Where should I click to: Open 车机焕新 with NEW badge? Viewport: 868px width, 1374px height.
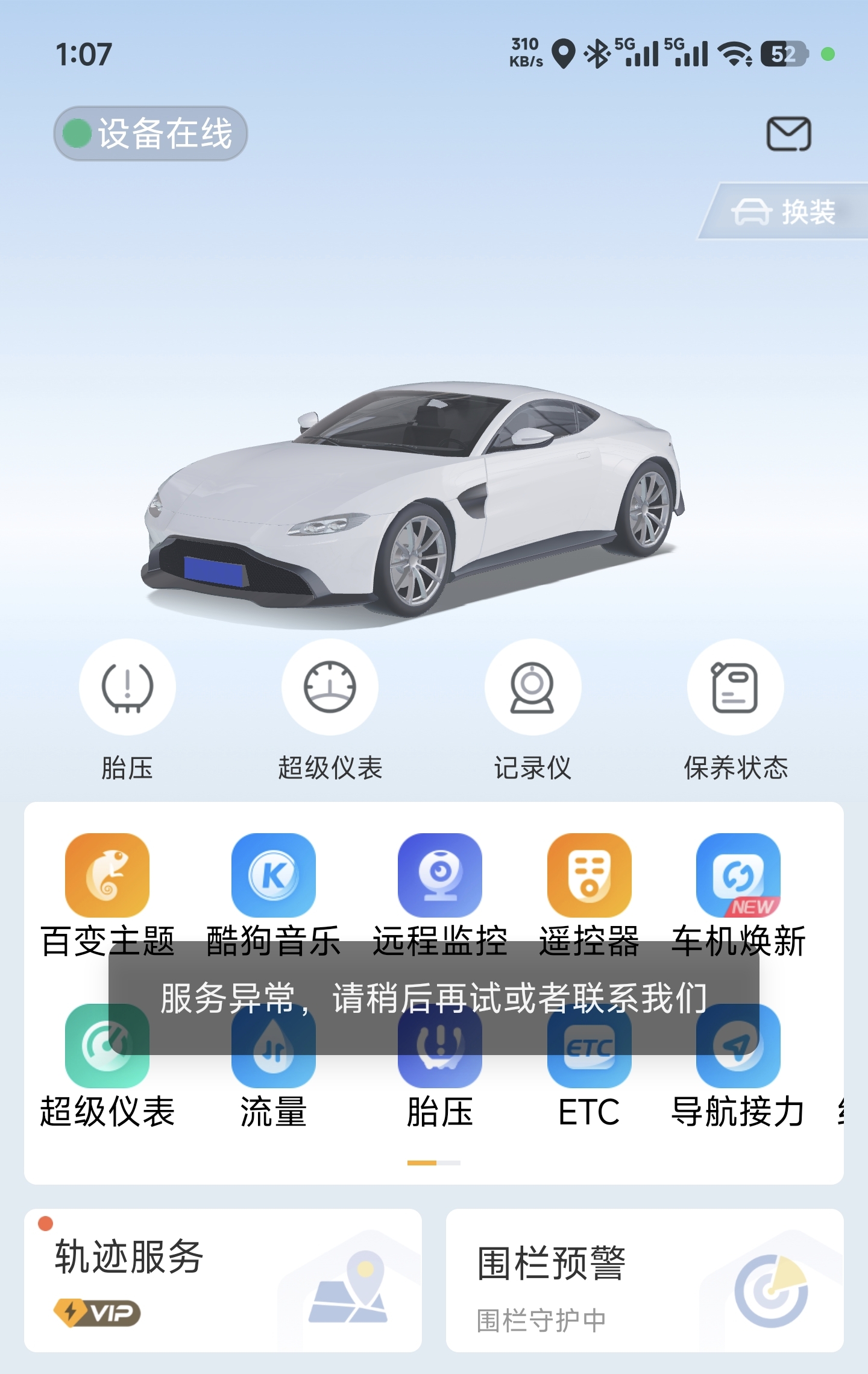738,875
